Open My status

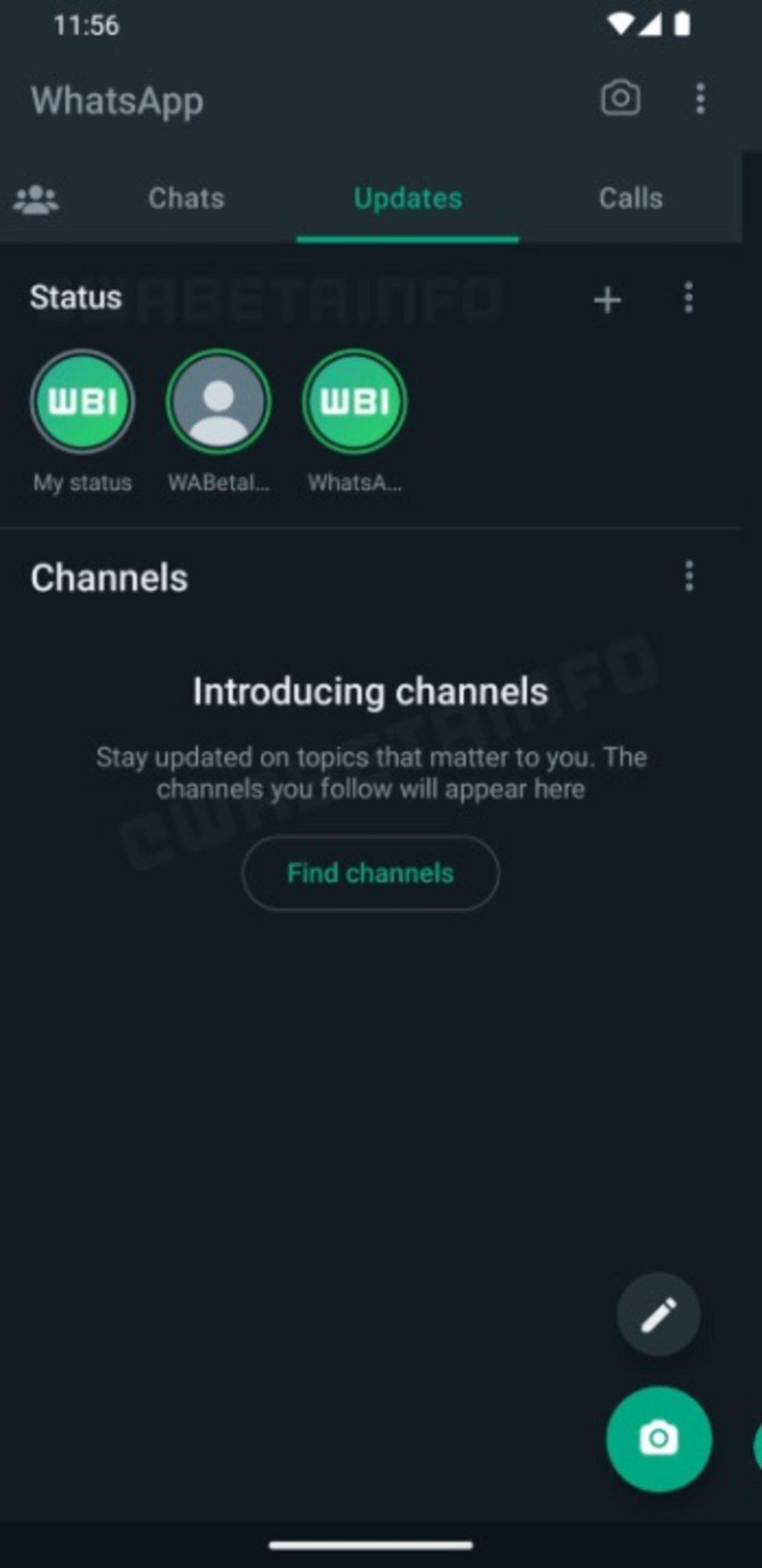(82, 403)
